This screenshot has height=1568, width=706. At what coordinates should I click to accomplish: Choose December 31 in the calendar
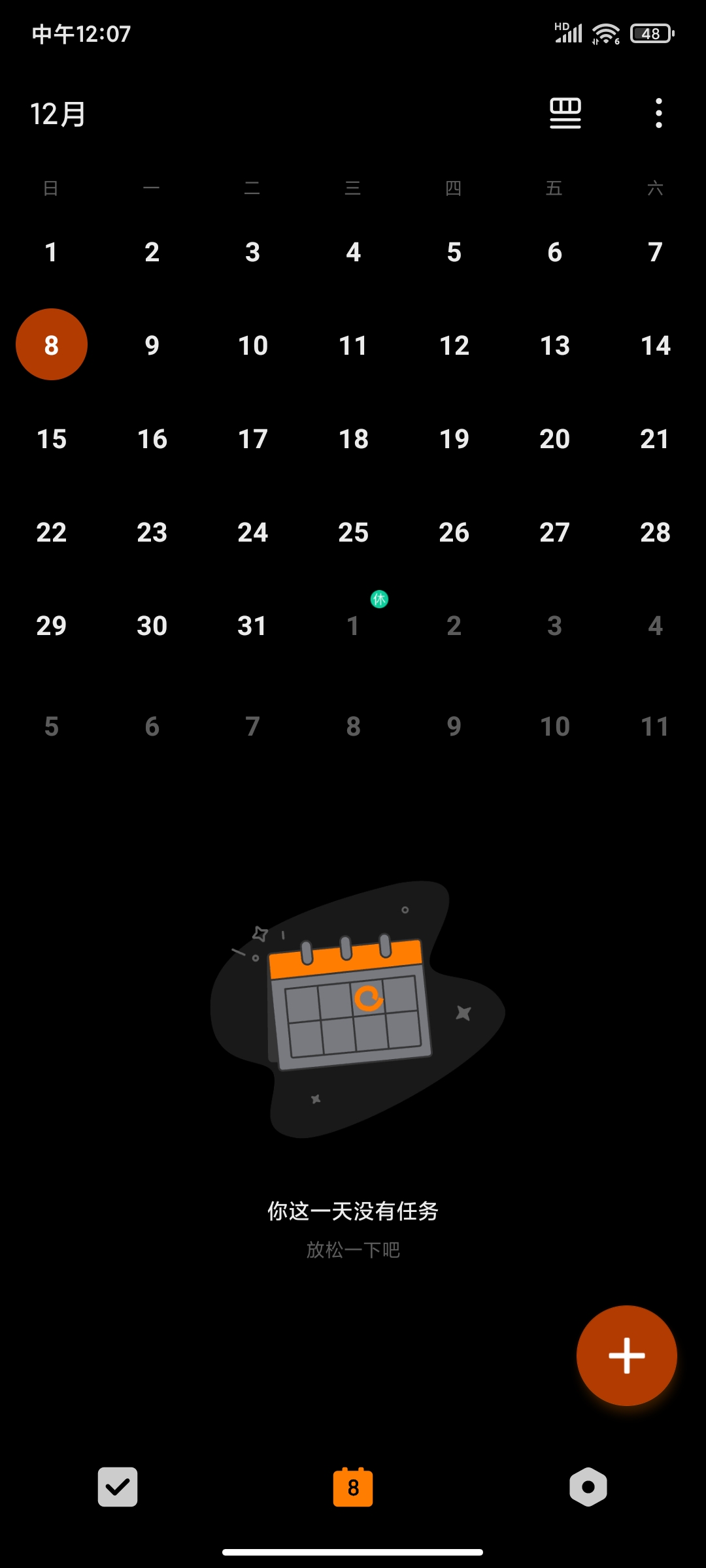(252, 626)
